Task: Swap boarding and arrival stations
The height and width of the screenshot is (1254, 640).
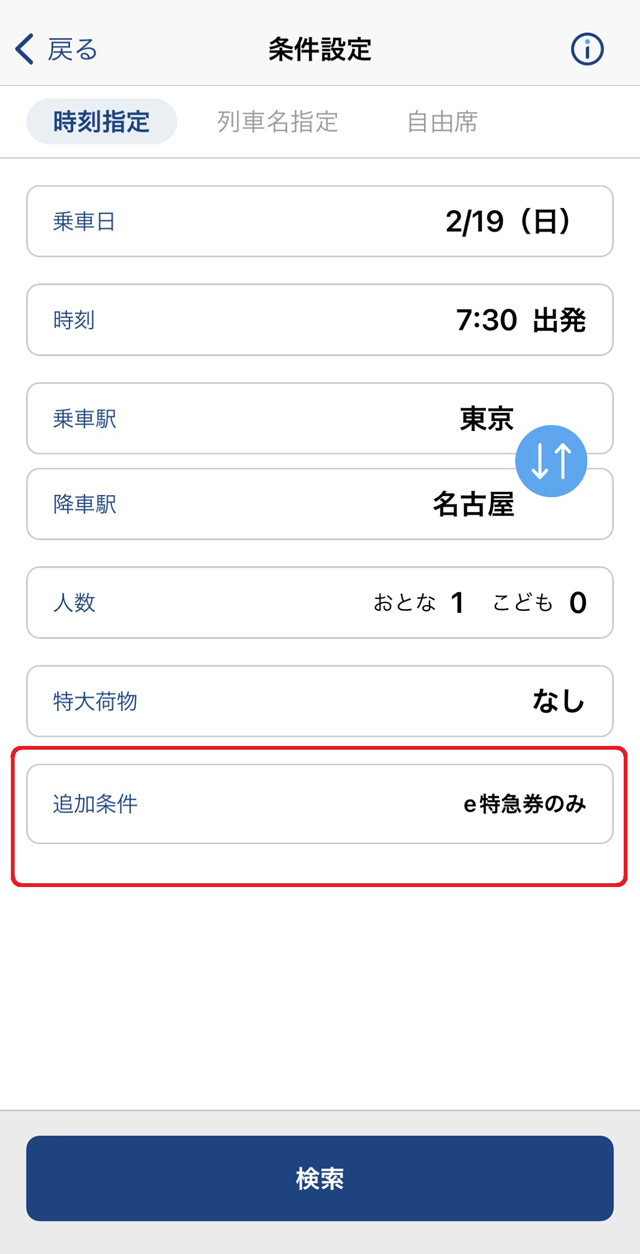Action: pyautogui.click(x=551, y=461)
